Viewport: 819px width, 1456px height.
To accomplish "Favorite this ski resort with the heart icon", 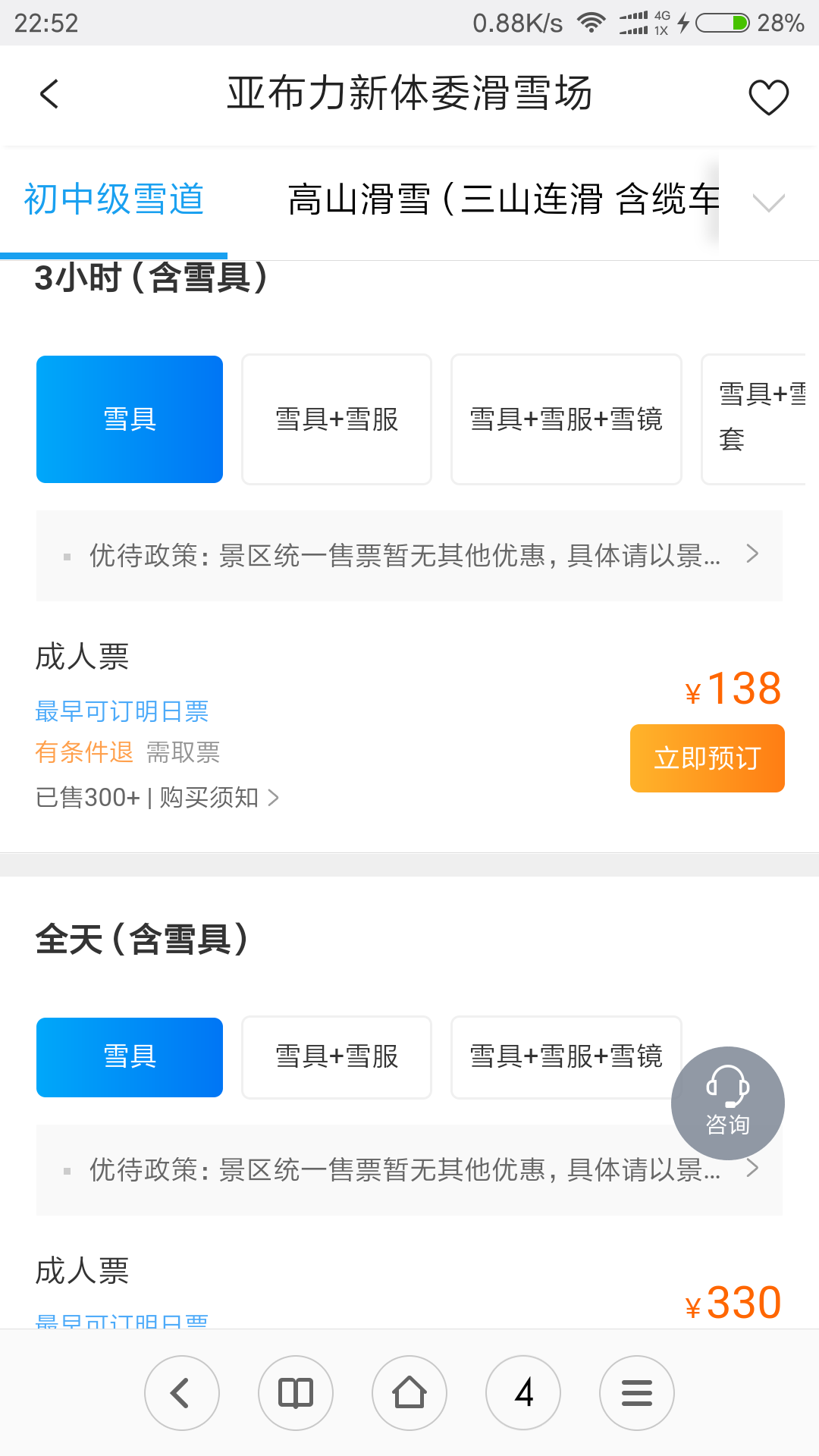I will 768,97.
